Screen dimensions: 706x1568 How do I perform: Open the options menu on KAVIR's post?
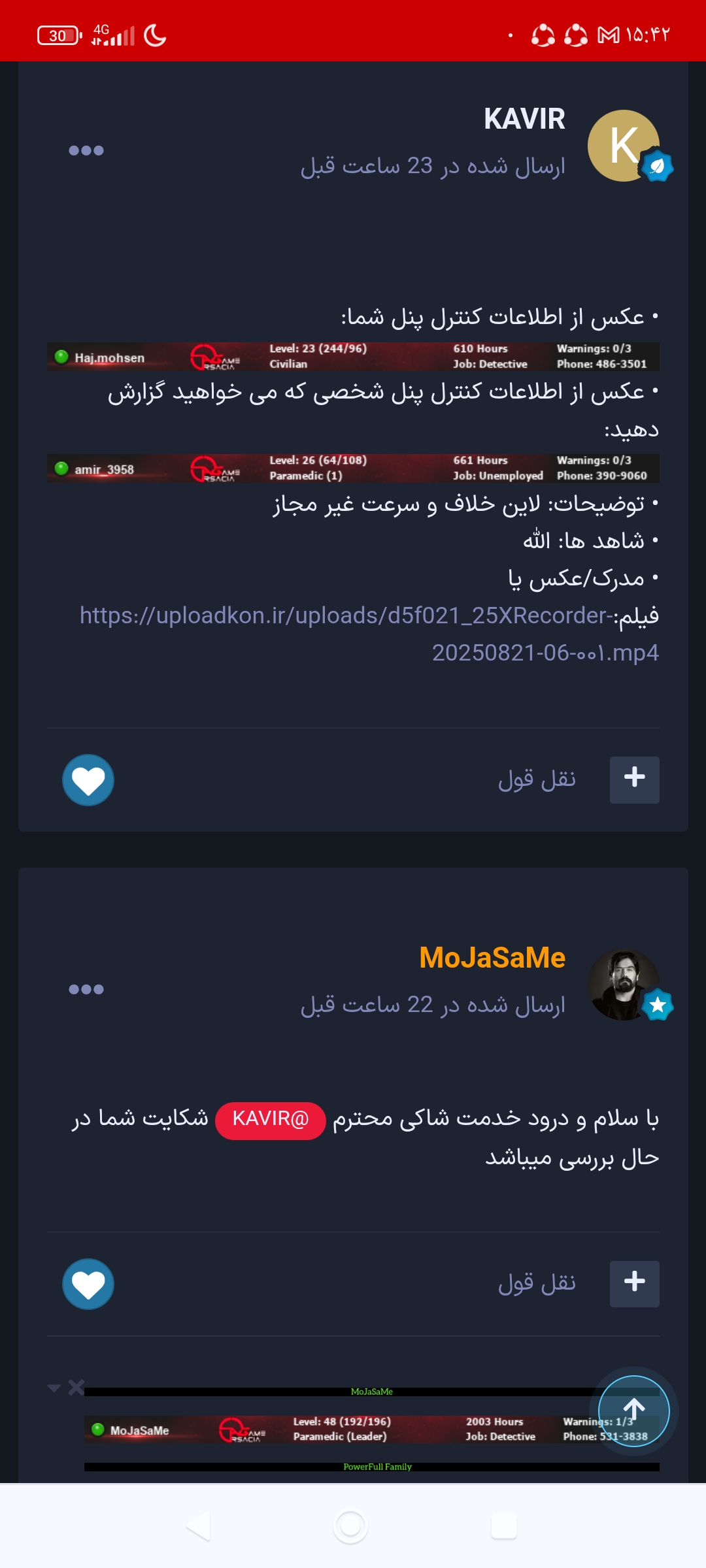pos(86,150)
